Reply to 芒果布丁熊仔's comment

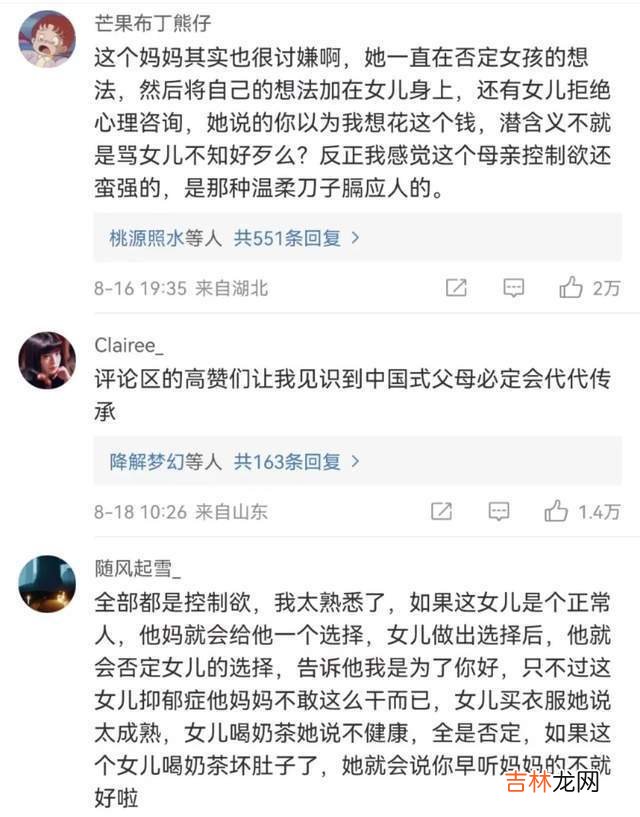coord(513,288)
